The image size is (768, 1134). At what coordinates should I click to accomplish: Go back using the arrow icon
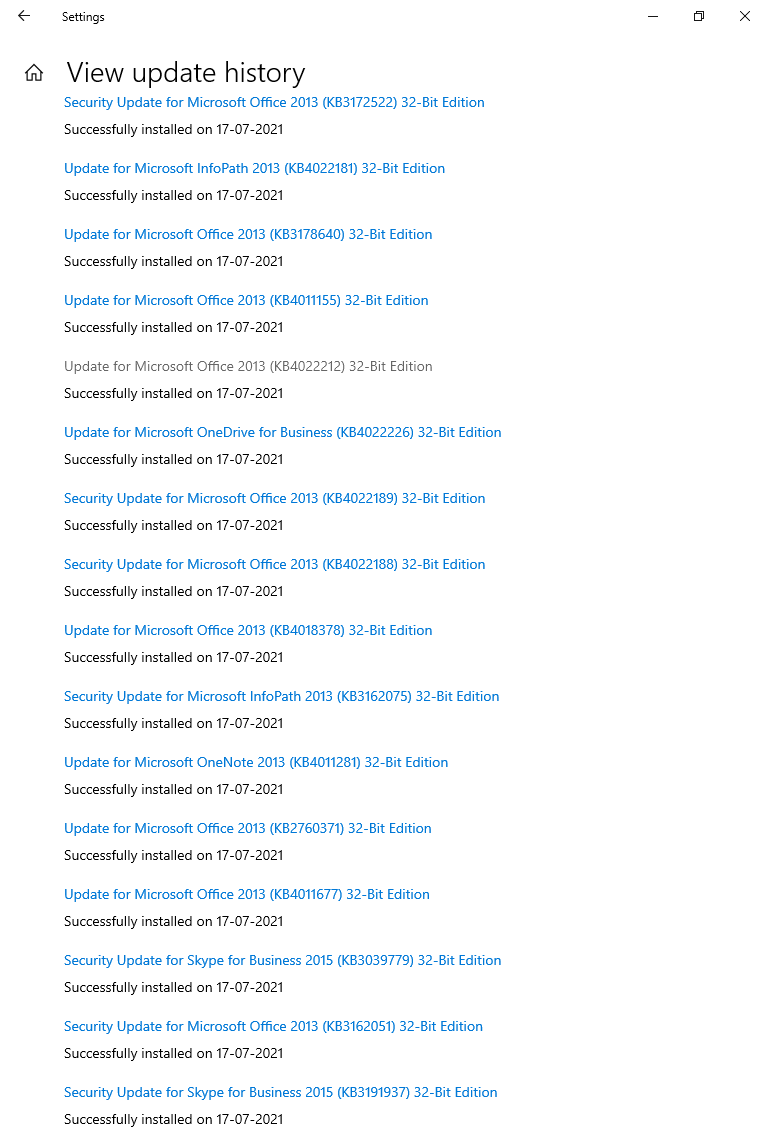tap(24, 16)
